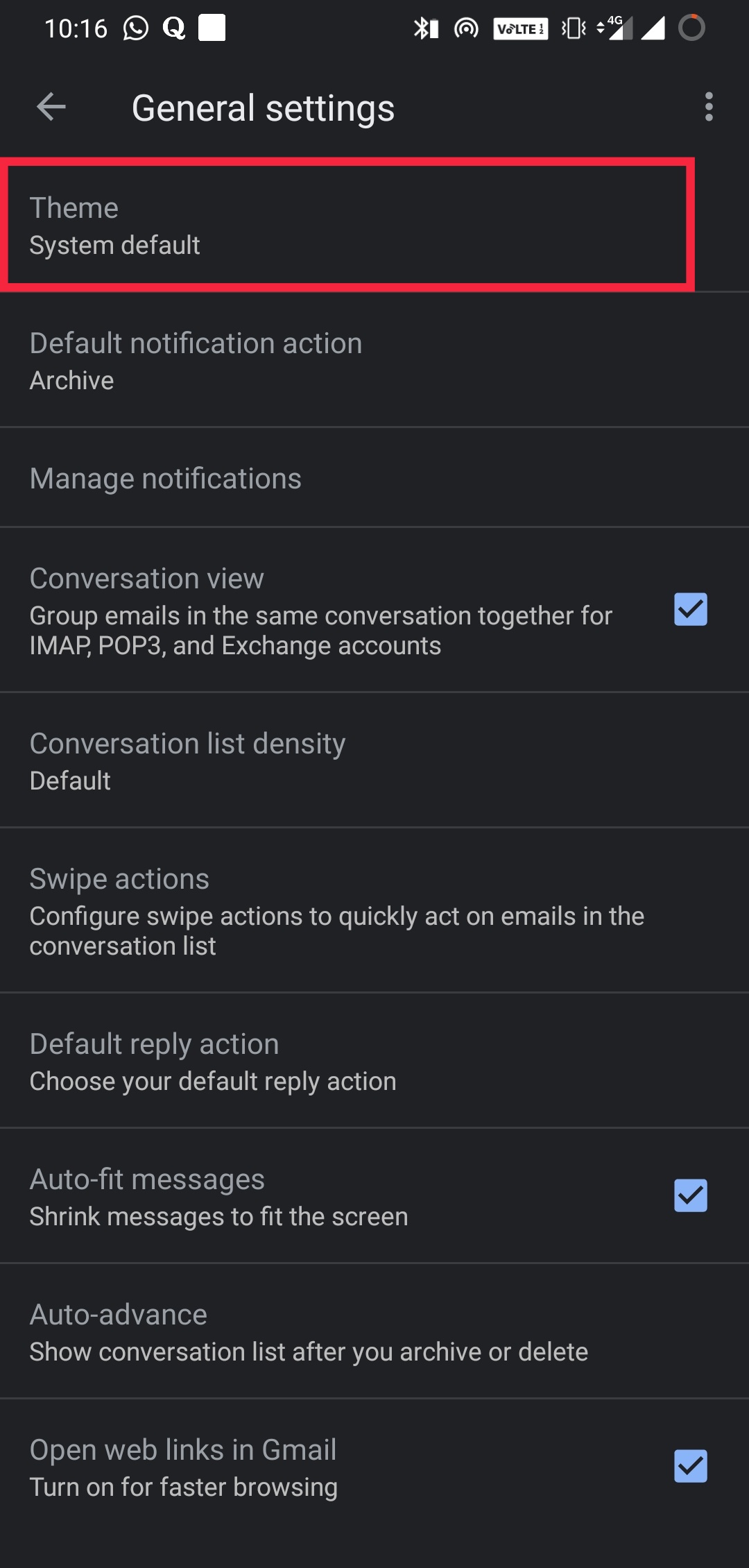Go back using the arrow icon

(x=51, y=107)
